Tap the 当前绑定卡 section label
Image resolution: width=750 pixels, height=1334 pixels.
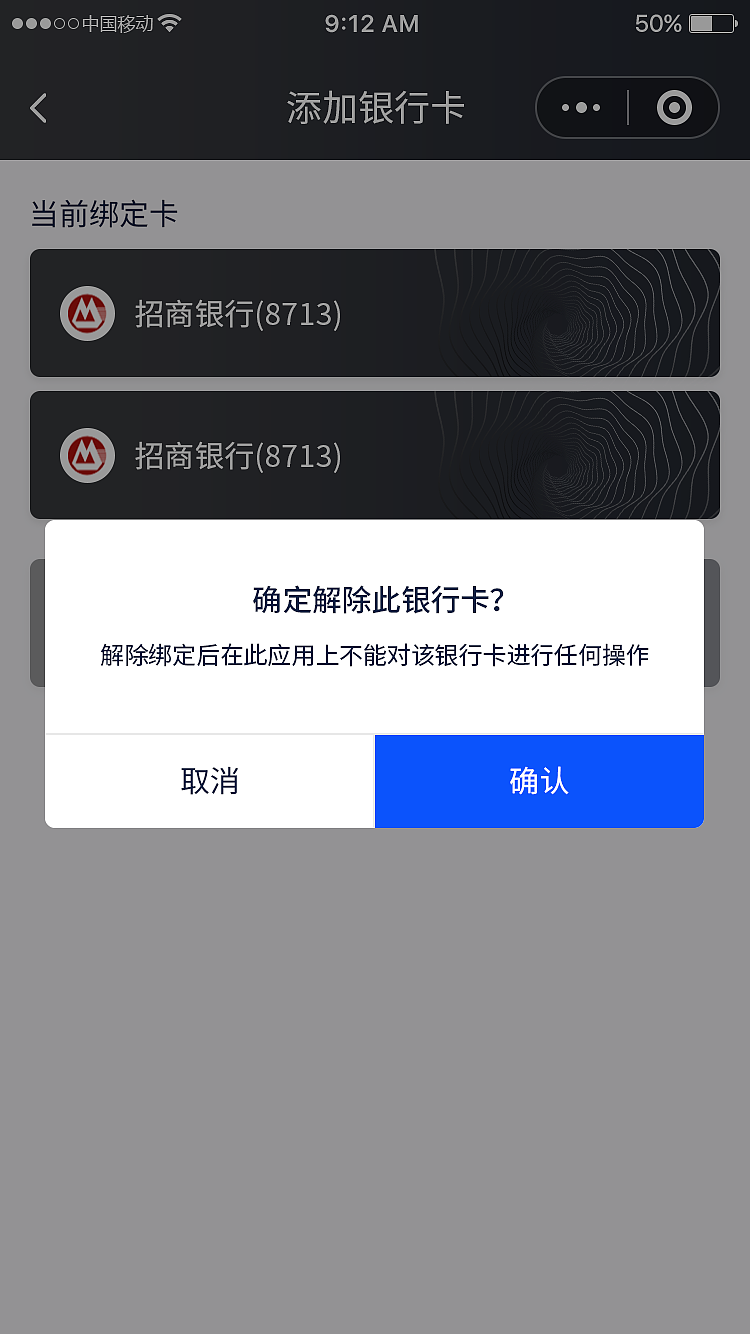[x=103, y=214]
